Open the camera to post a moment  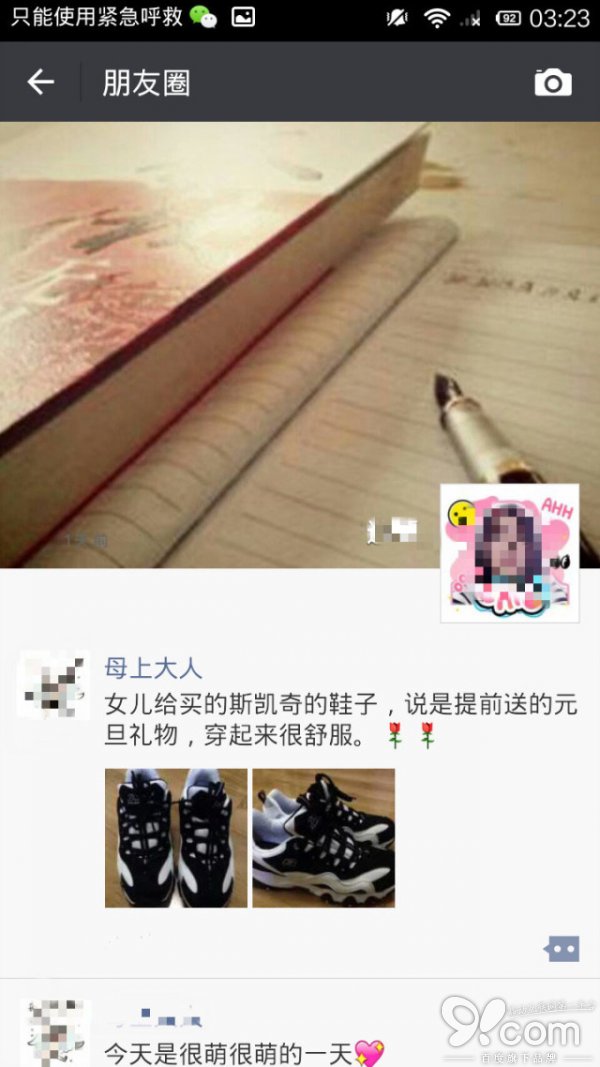click(x=553, y=82)
